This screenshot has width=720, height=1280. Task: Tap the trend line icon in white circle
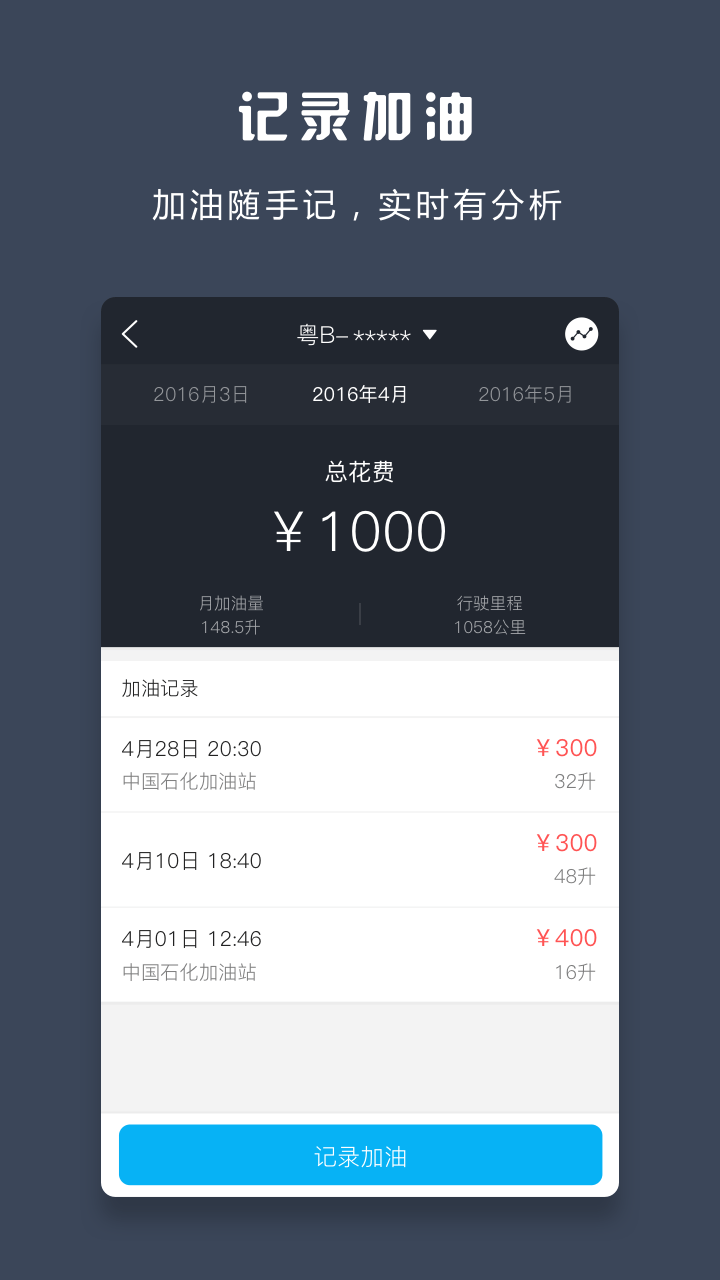[581, 334]
